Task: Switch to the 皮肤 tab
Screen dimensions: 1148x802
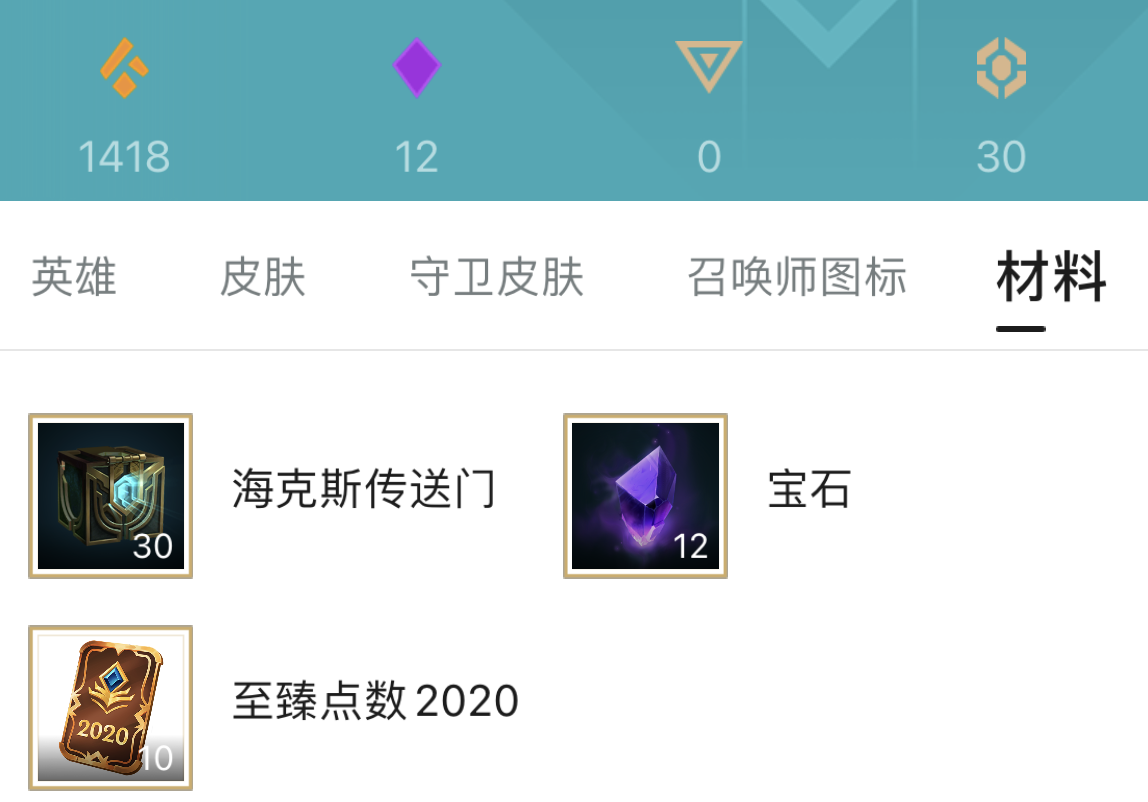Action: coord(262,277)
